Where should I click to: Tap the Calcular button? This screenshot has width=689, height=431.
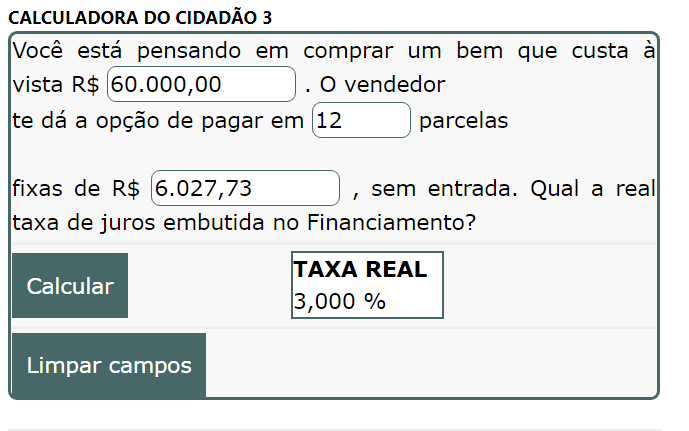pos(70,286)
